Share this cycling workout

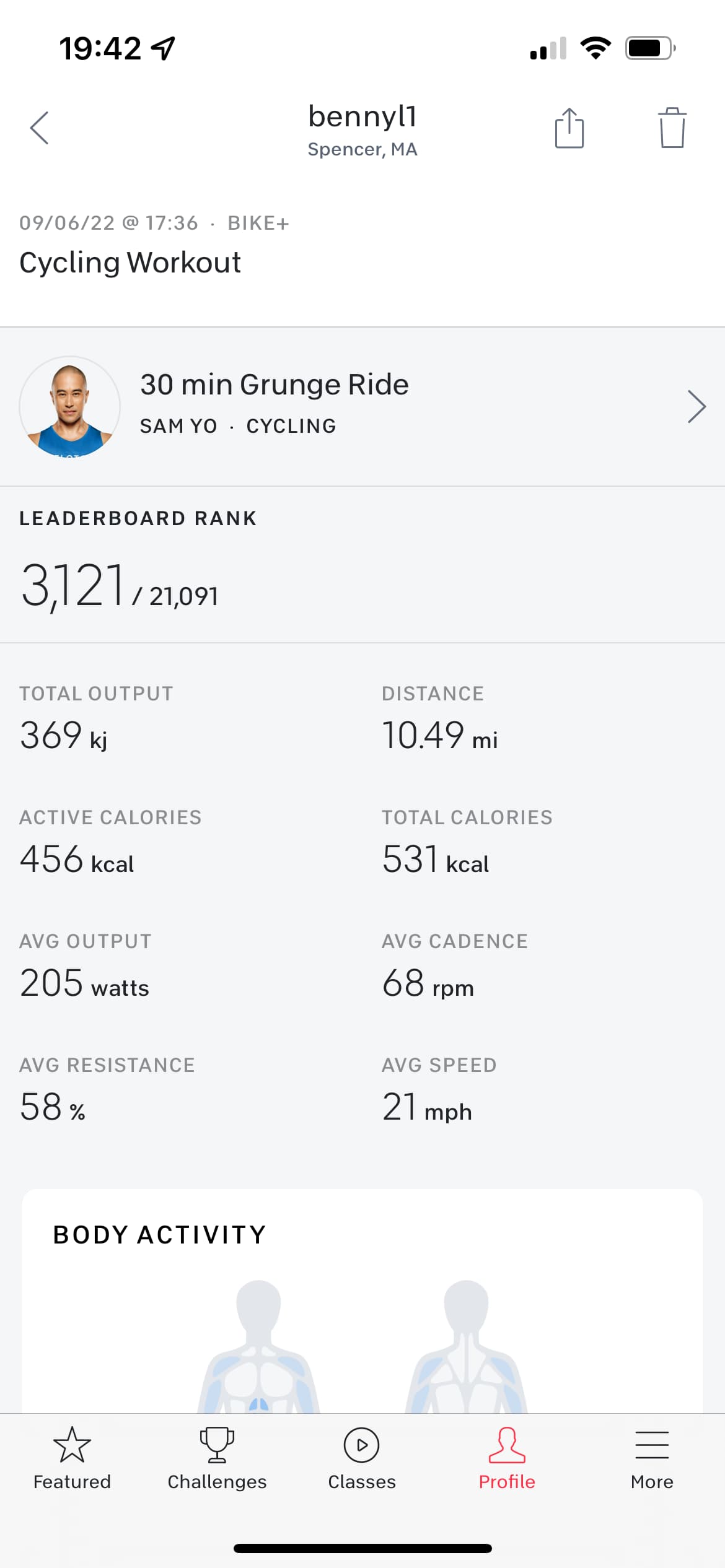pos(569,128)
